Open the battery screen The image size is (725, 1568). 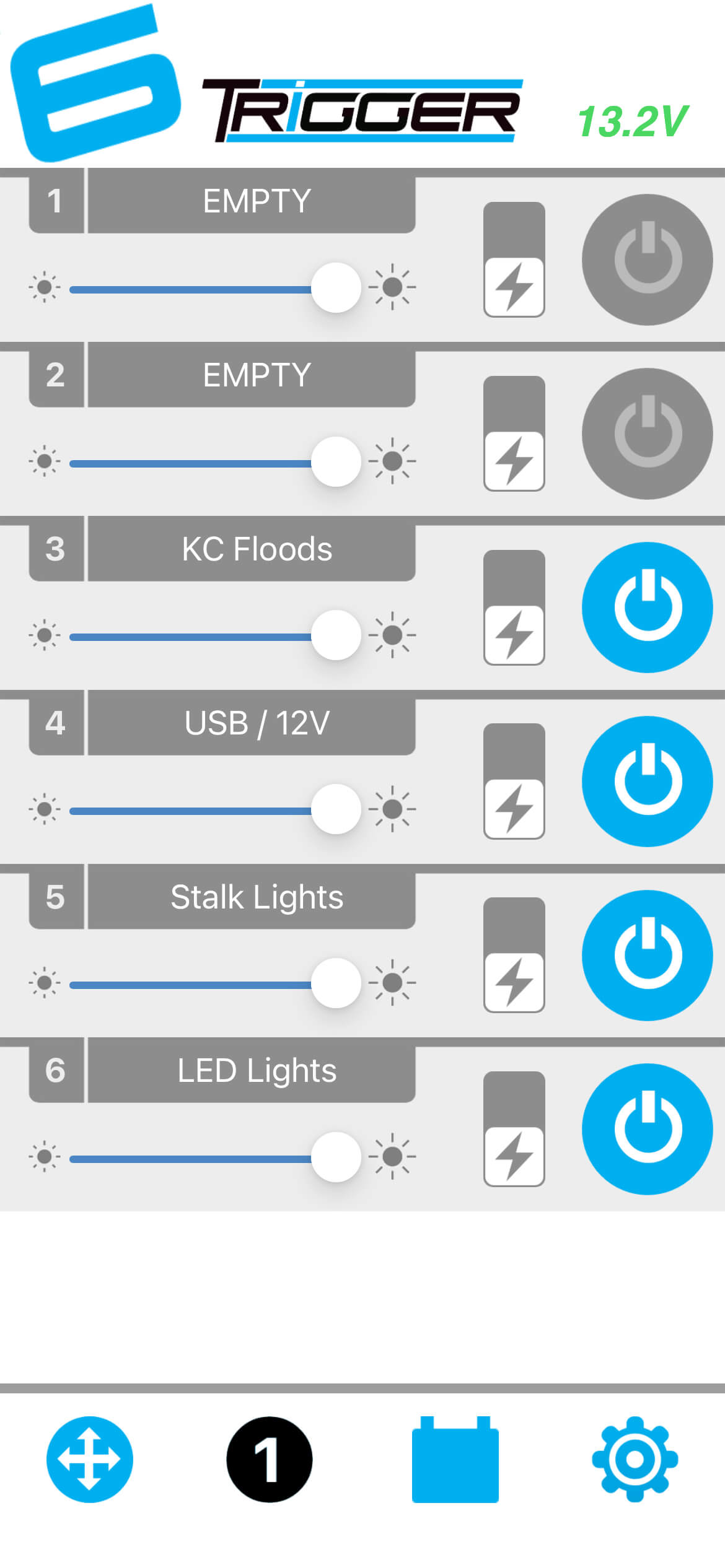(x=455, y=1460)
